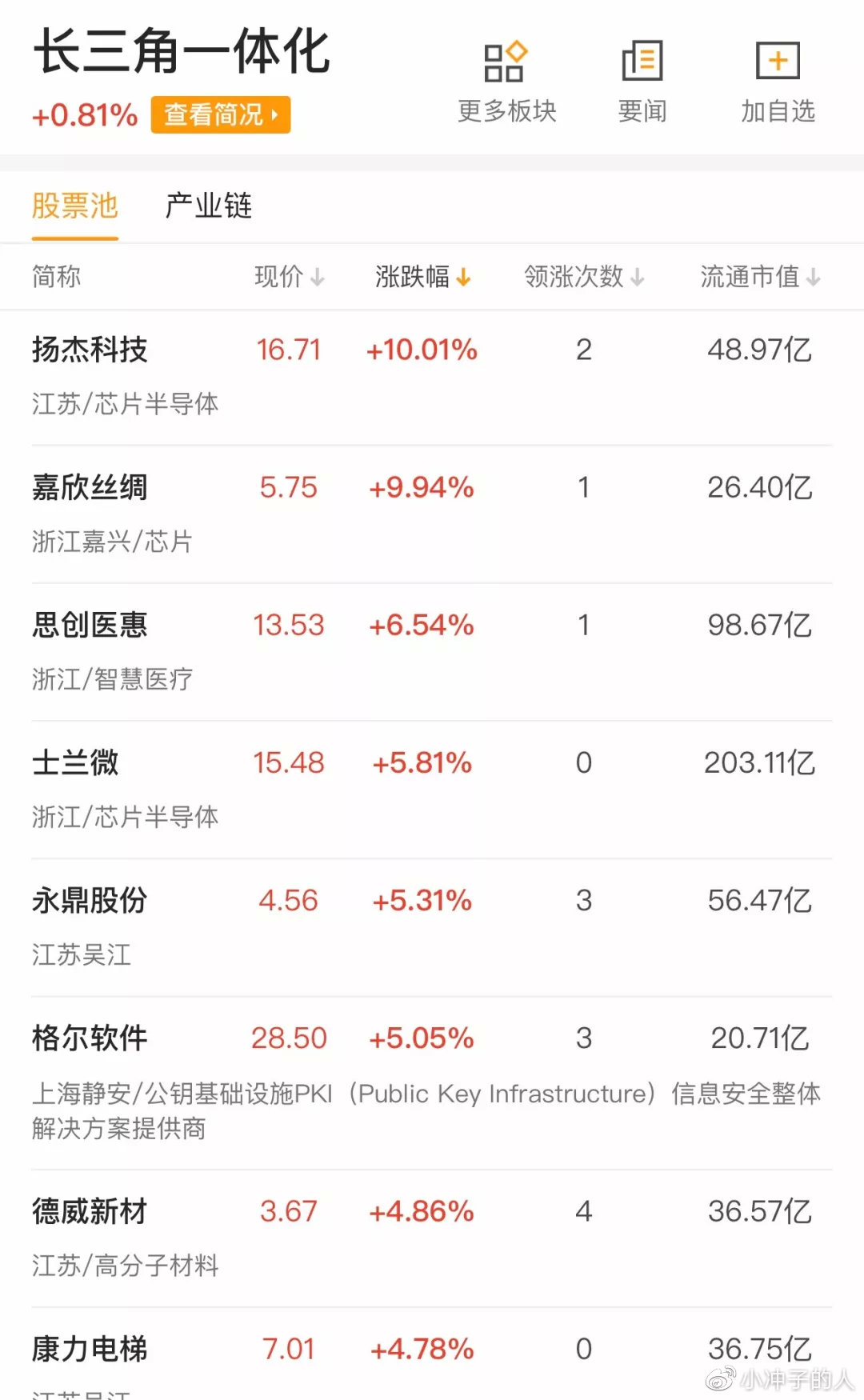Image resolution: width=864 pixels, height=1400 pixels.
Task: View details for 嘉欣丝绸
Action: click(90, 488)
